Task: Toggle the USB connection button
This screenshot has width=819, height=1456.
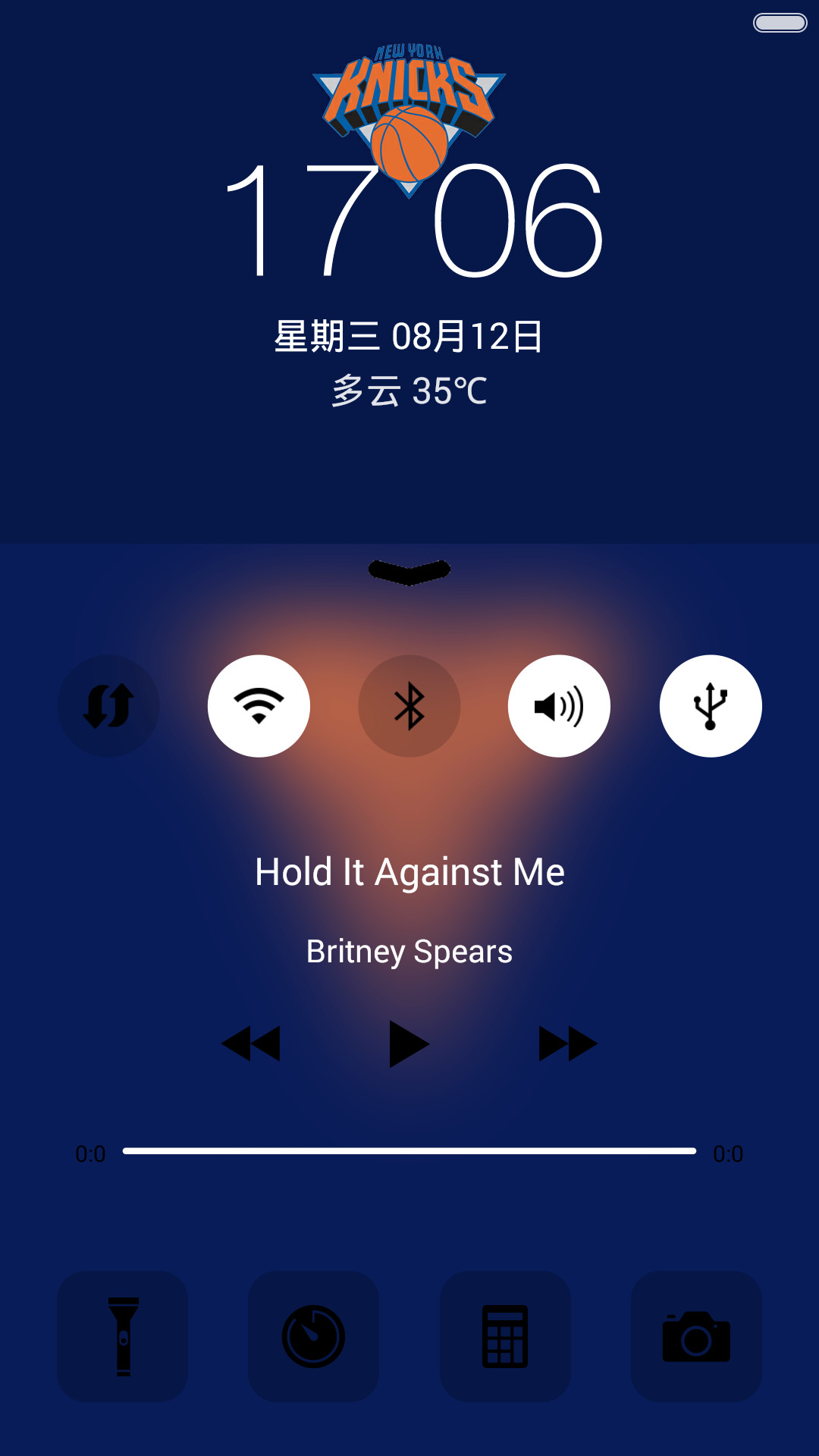Action: tap(711, 706)
